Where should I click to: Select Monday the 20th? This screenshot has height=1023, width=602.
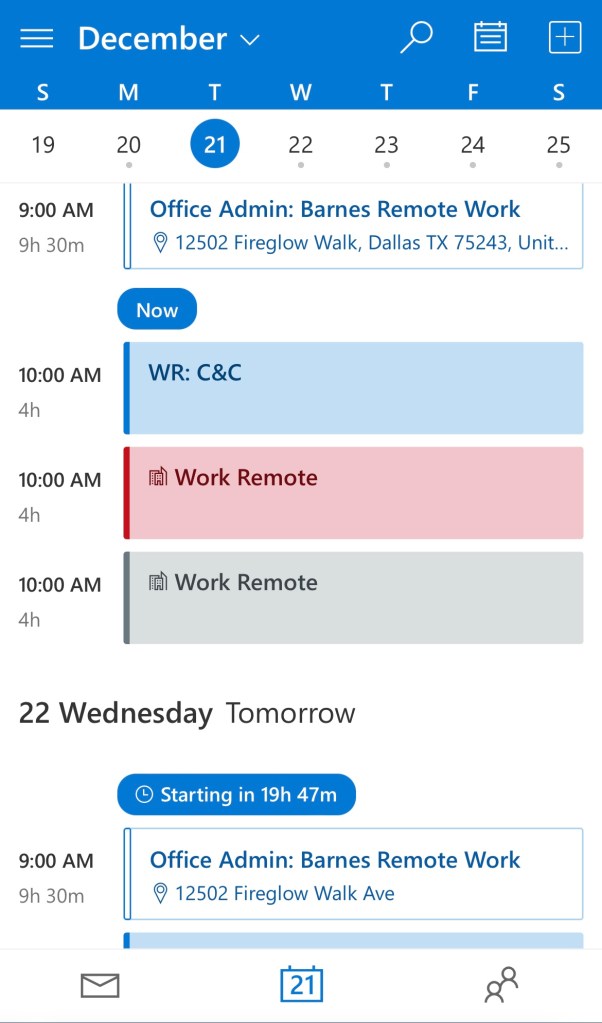point(129,145)
